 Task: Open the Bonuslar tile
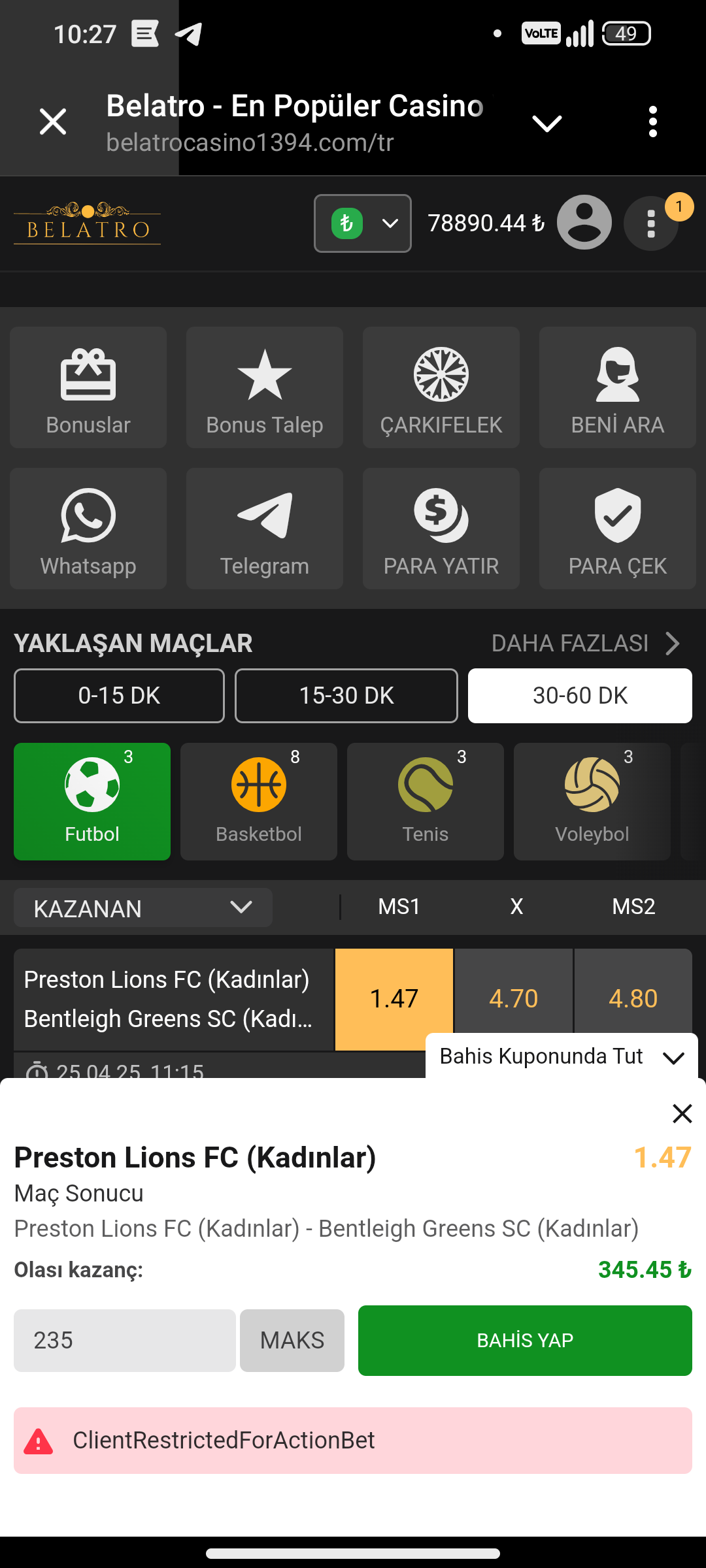[x=88, y=387]
